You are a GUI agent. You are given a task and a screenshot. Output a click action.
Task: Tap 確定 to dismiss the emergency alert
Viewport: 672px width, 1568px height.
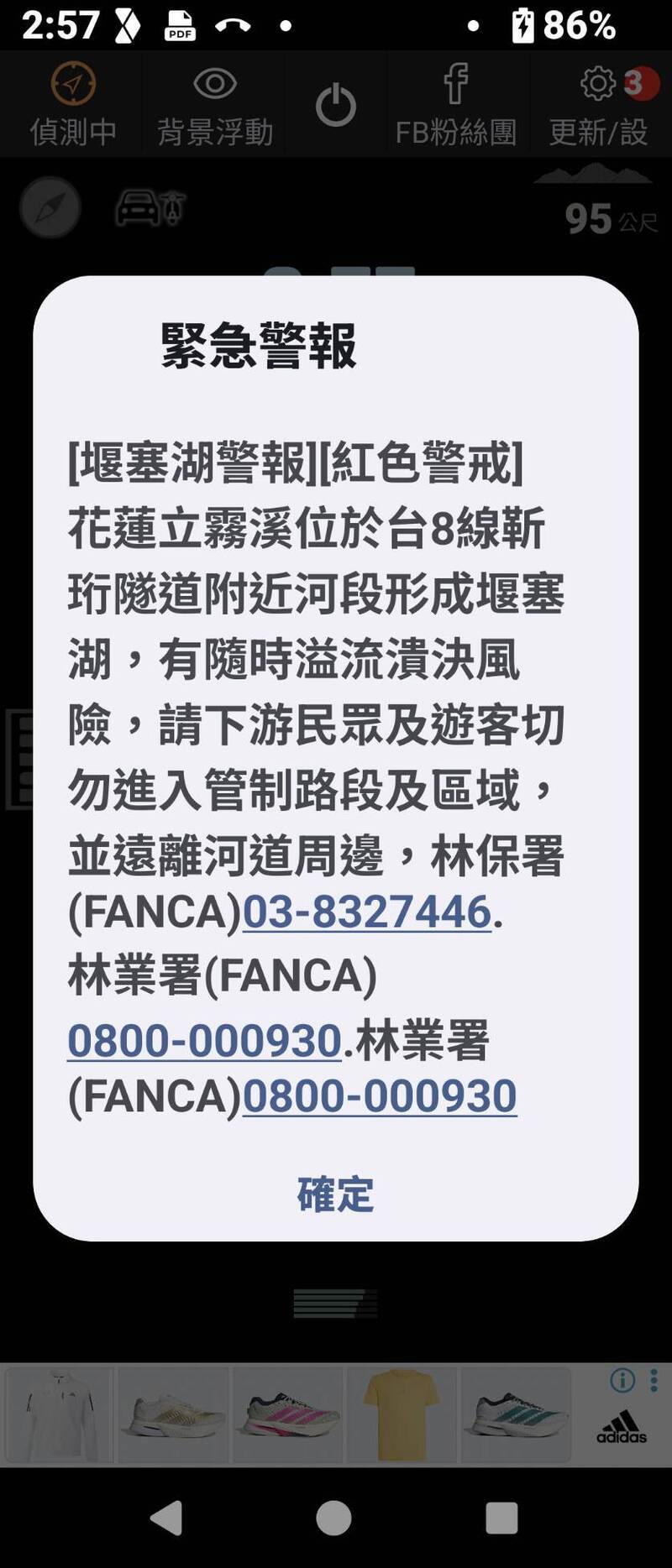[335, 1193]
